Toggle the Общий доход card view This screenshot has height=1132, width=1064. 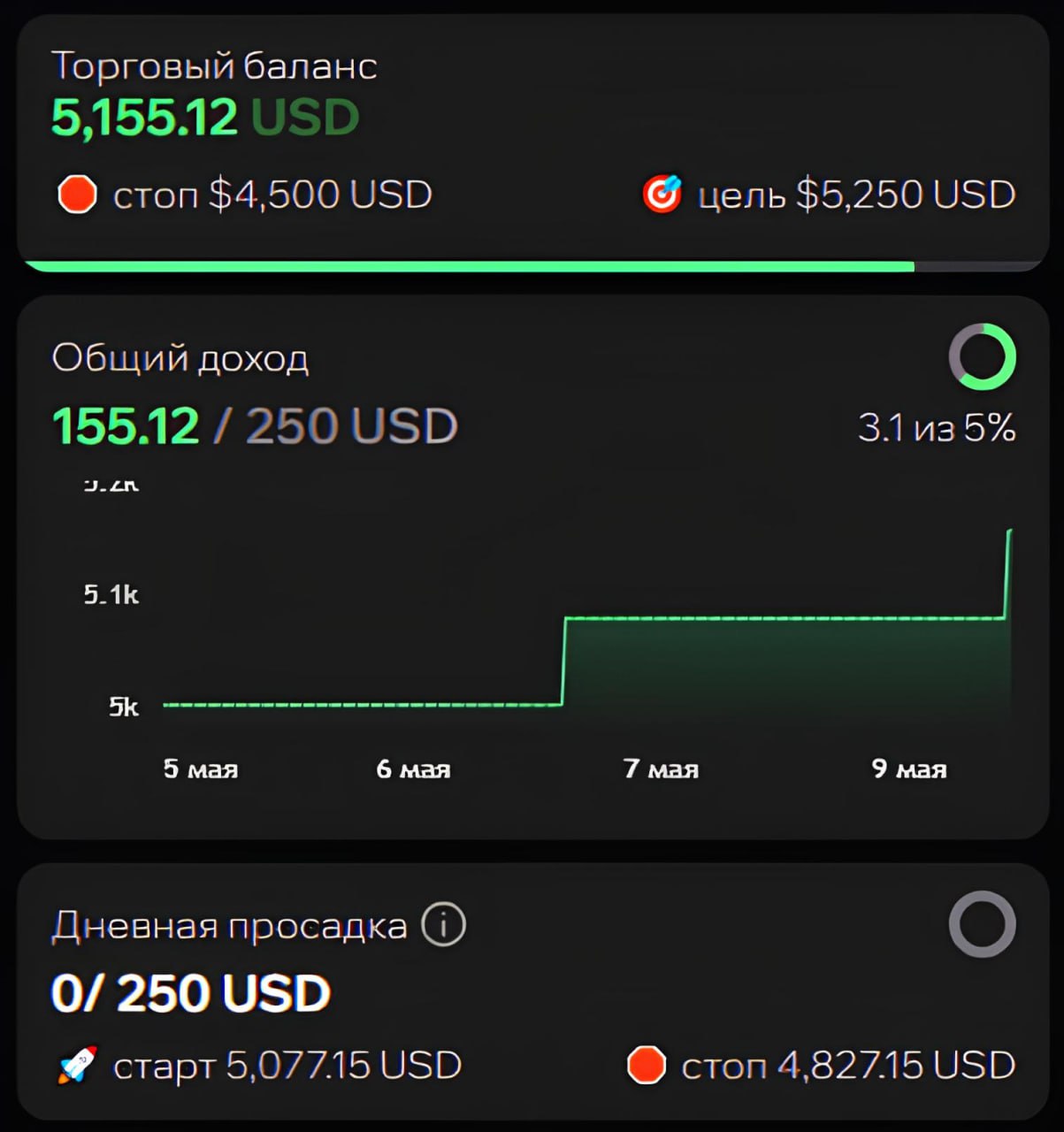(x=531, y=566)
